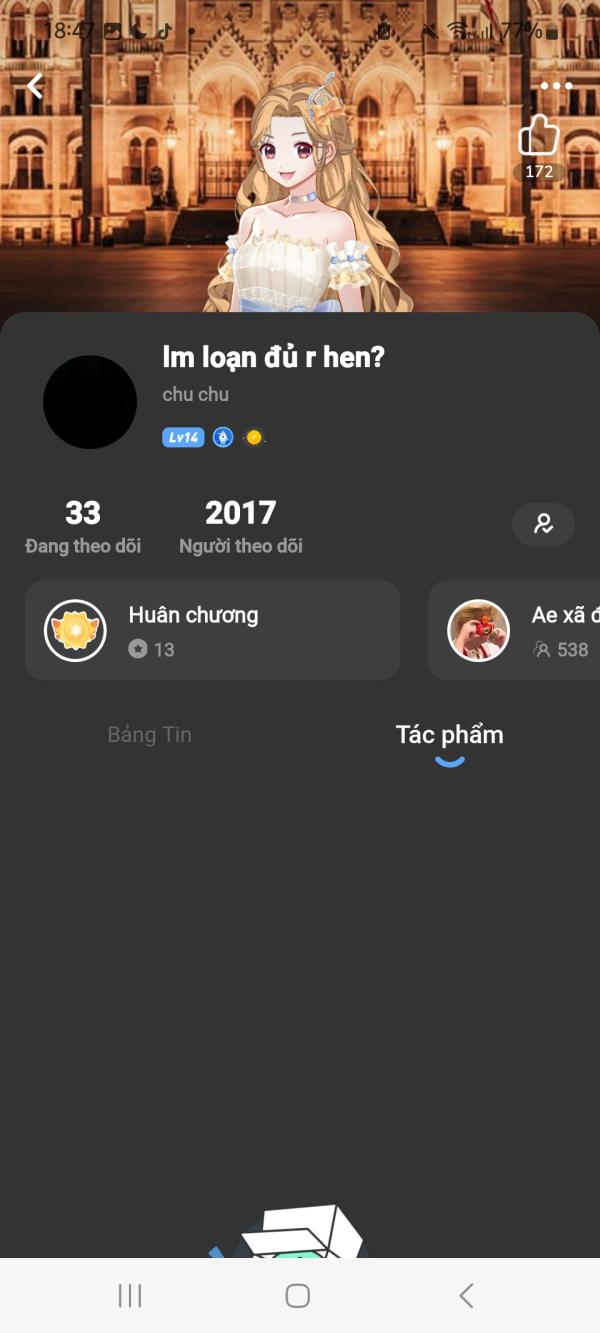This screenshot has width=600, height=1333.
Task: Open the three-dot overflow menu
Action: [x=556, y=86]
